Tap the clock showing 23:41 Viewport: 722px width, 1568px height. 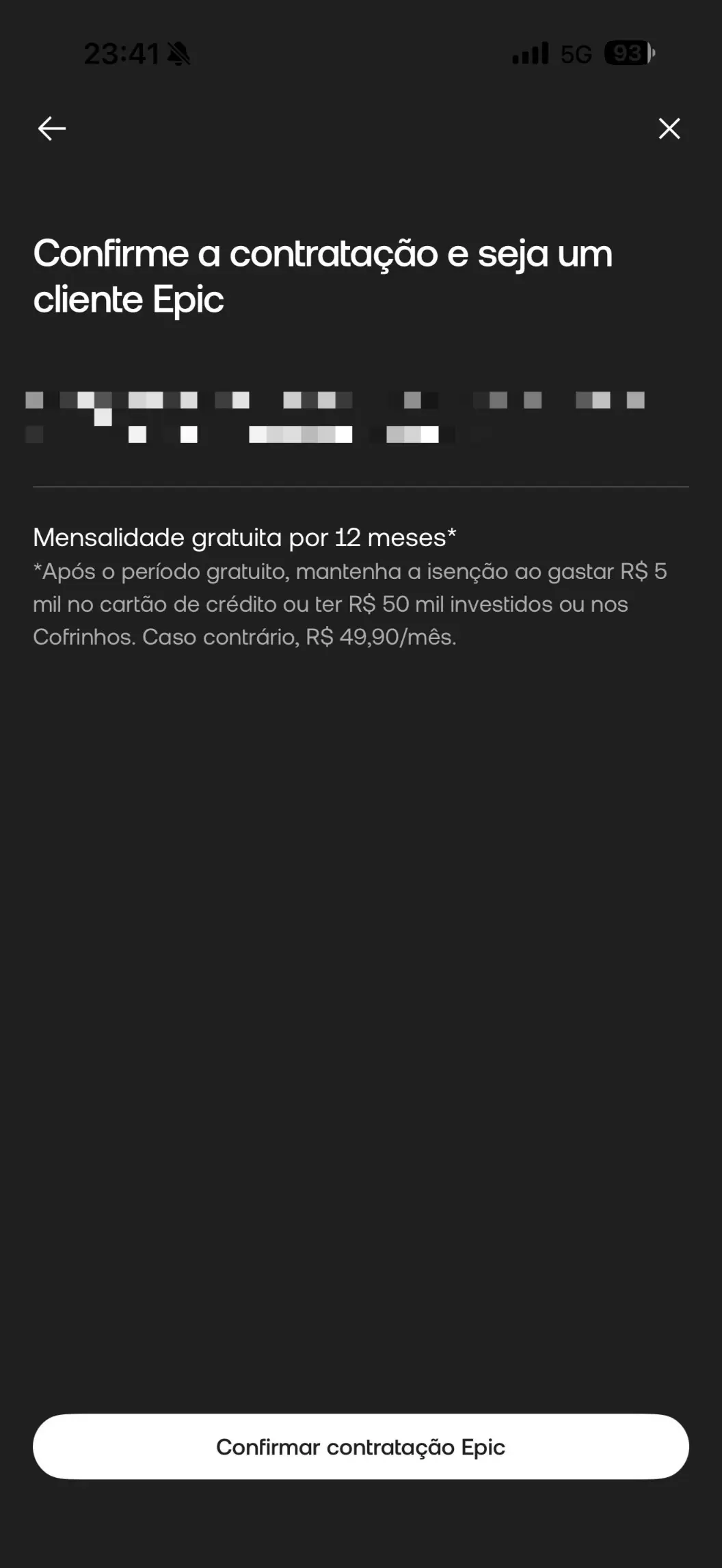(120, 55)
